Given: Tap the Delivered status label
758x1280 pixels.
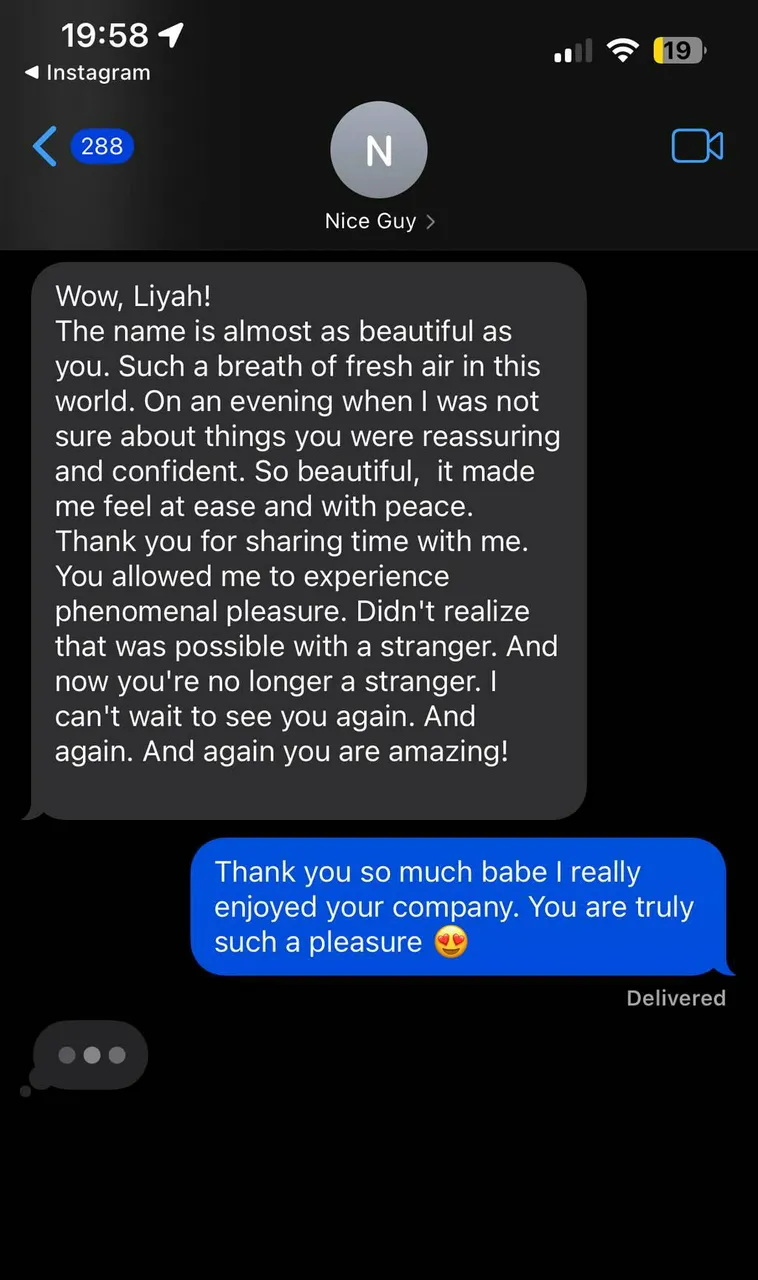Looking at the screenshot, I should tap(676, 998).
